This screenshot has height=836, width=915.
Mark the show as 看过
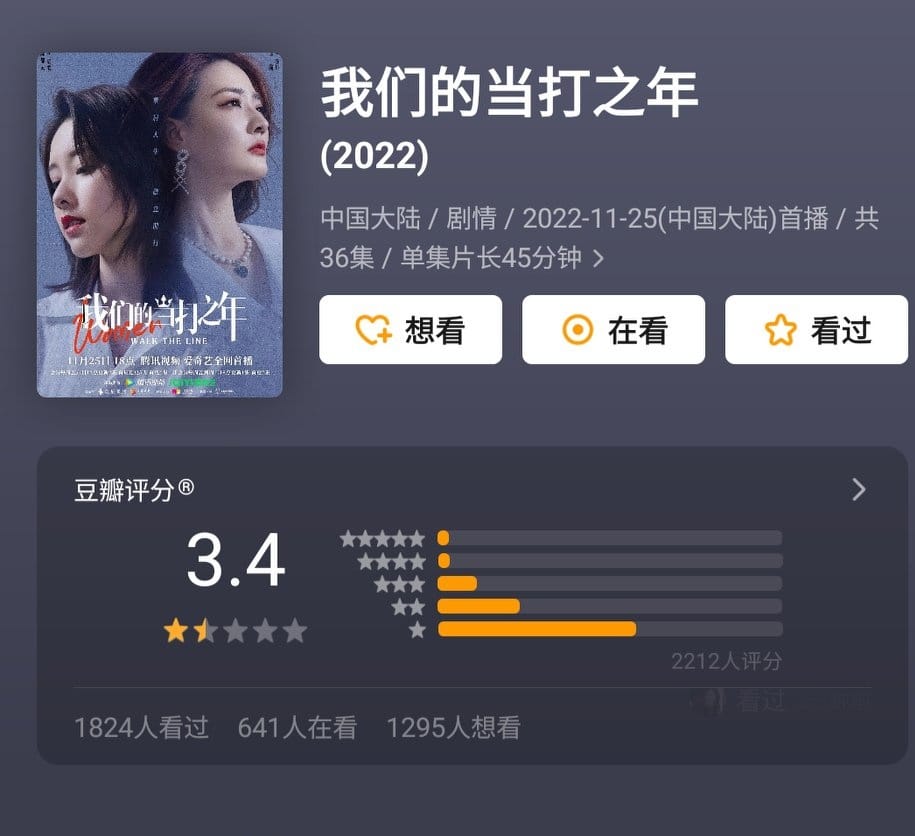816,330
